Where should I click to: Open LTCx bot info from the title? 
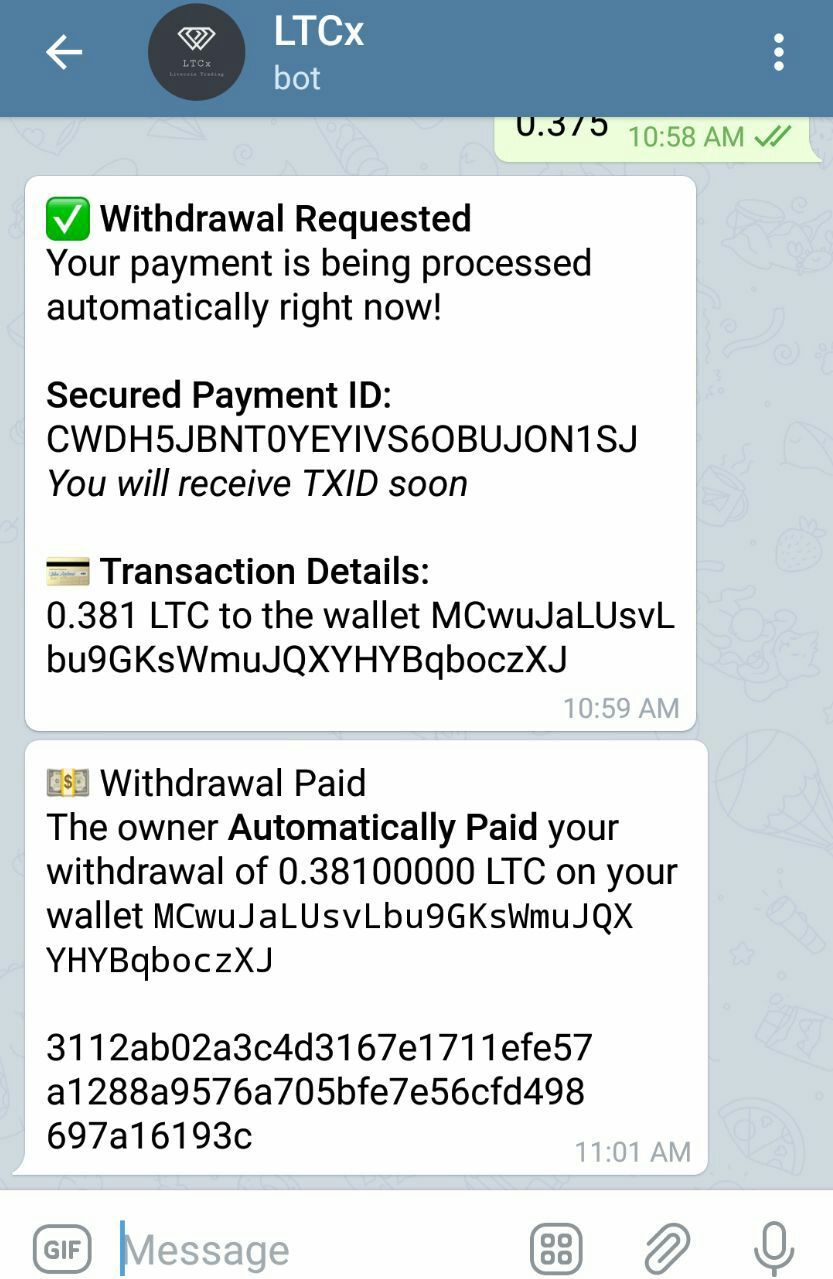point(318,32)
